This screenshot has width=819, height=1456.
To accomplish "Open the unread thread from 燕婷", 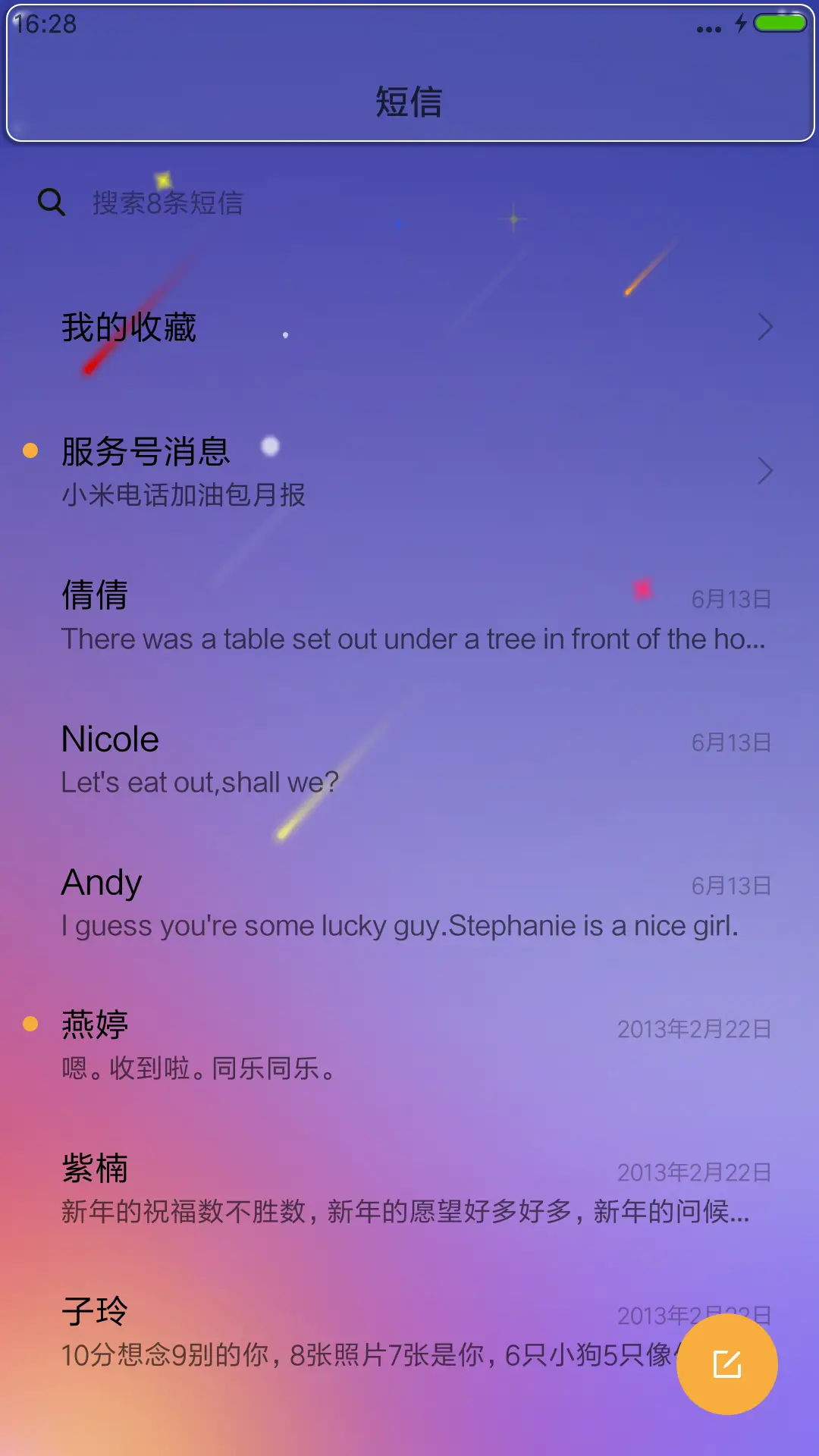I will click(409, 1046).
